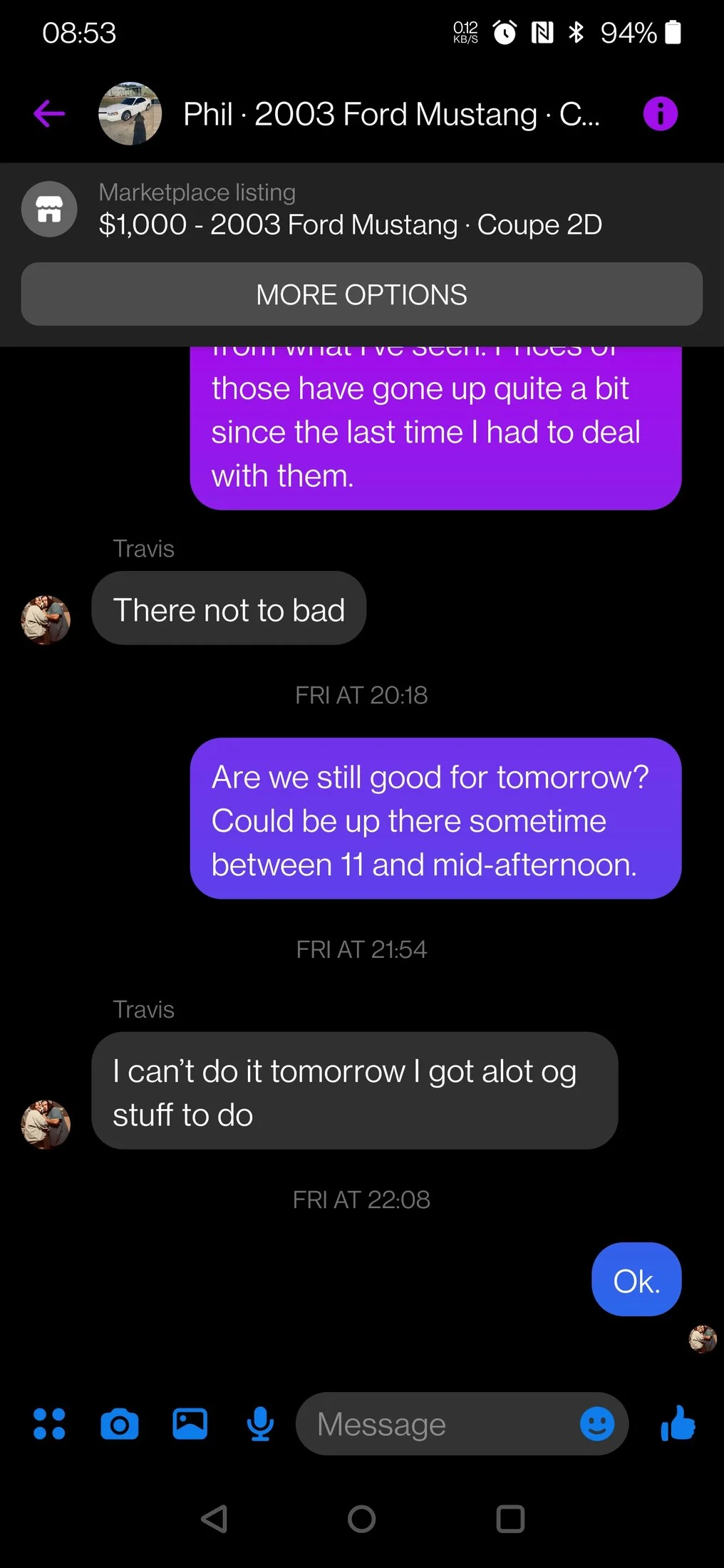Open recent apps from navigation bar
724x1568 pixels.
510,1519
